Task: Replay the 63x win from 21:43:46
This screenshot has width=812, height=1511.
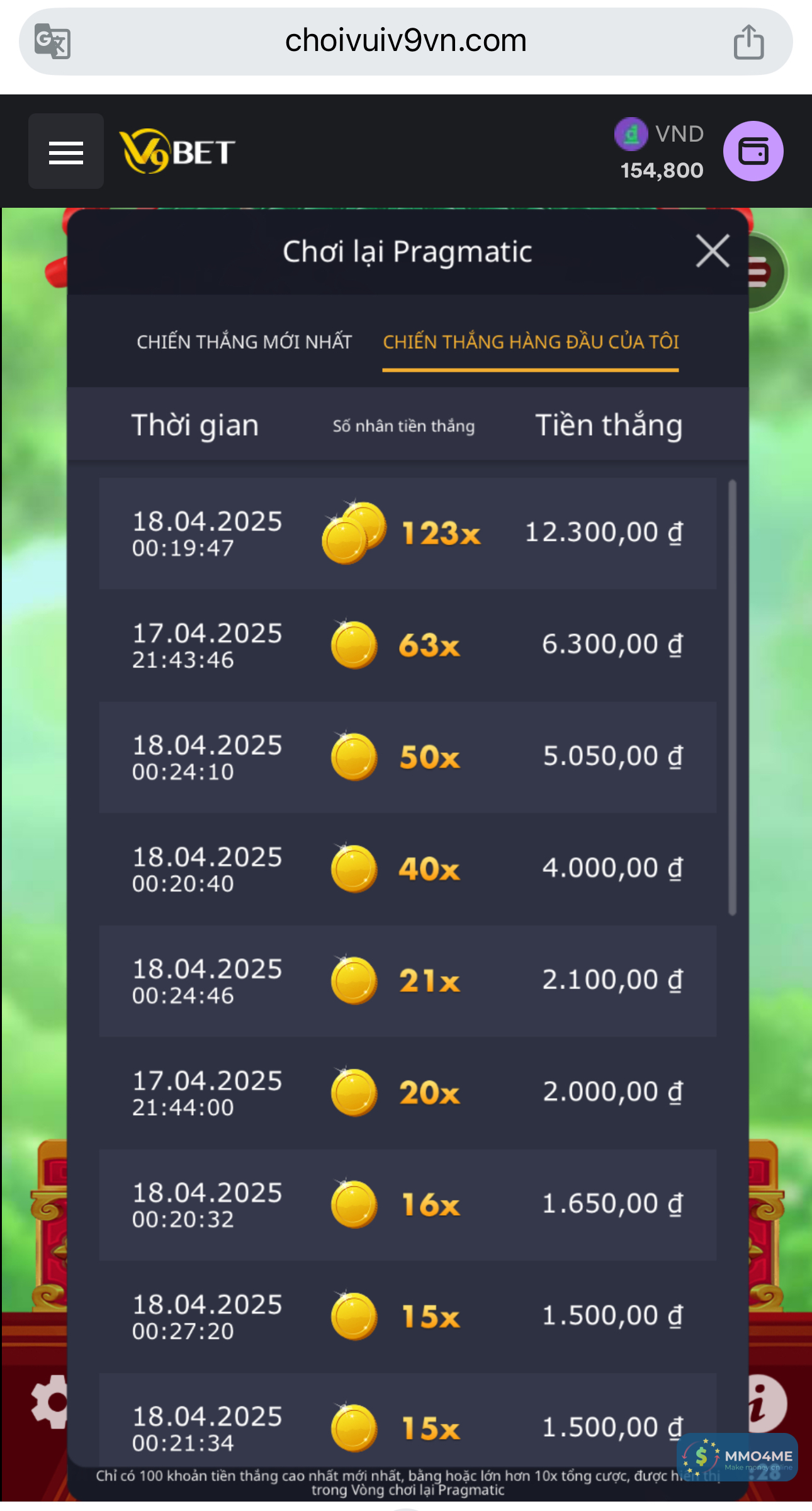Action: tap(407, 645)
